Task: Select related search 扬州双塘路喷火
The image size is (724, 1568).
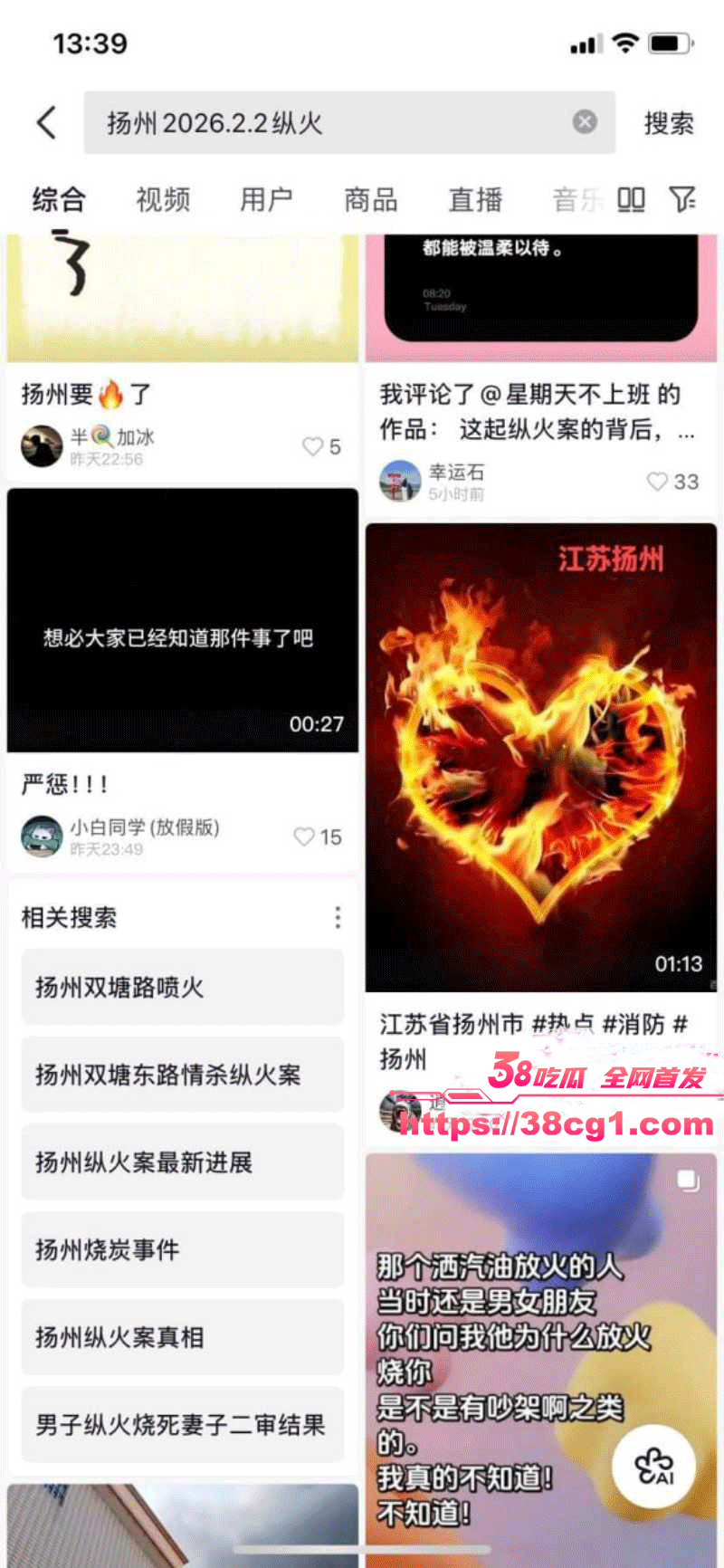Action: coord(183,987)
